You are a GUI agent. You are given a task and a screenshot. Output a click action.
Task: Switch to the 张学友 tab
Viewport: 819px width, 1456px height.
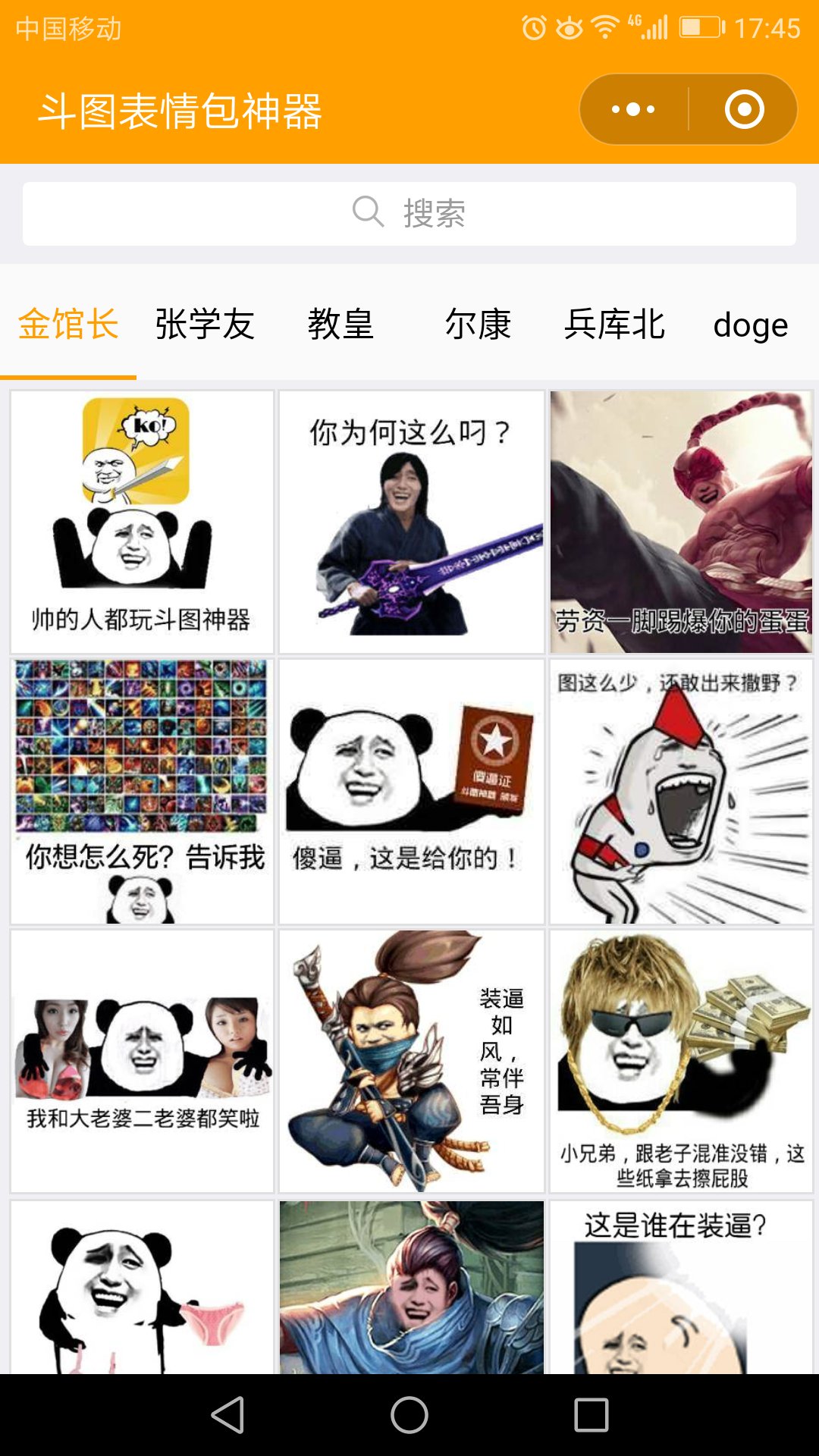coord(203,325)
